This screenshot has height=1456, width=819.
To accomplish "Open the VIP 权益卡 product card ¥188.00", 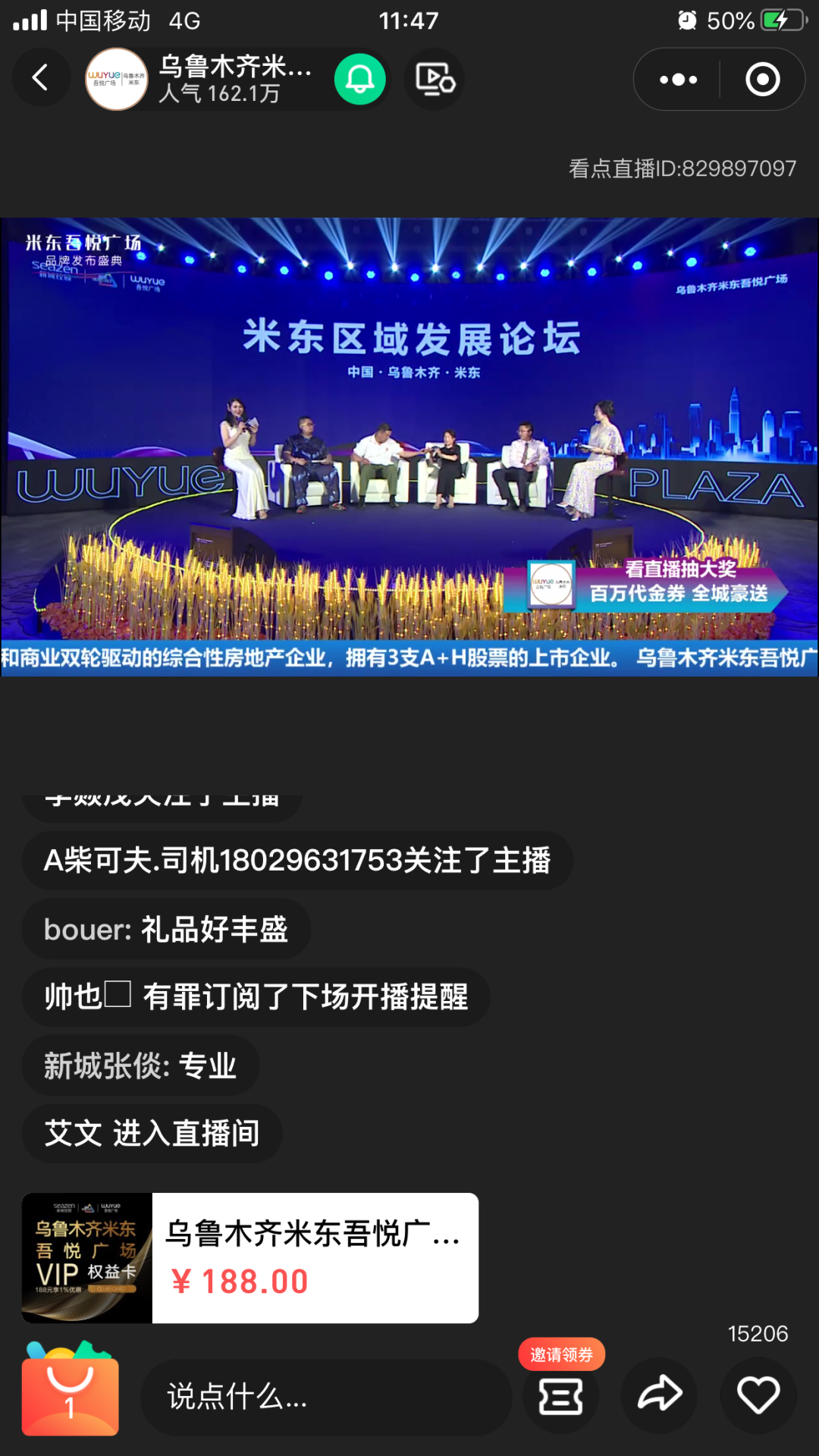I will tap(250, 1258).
